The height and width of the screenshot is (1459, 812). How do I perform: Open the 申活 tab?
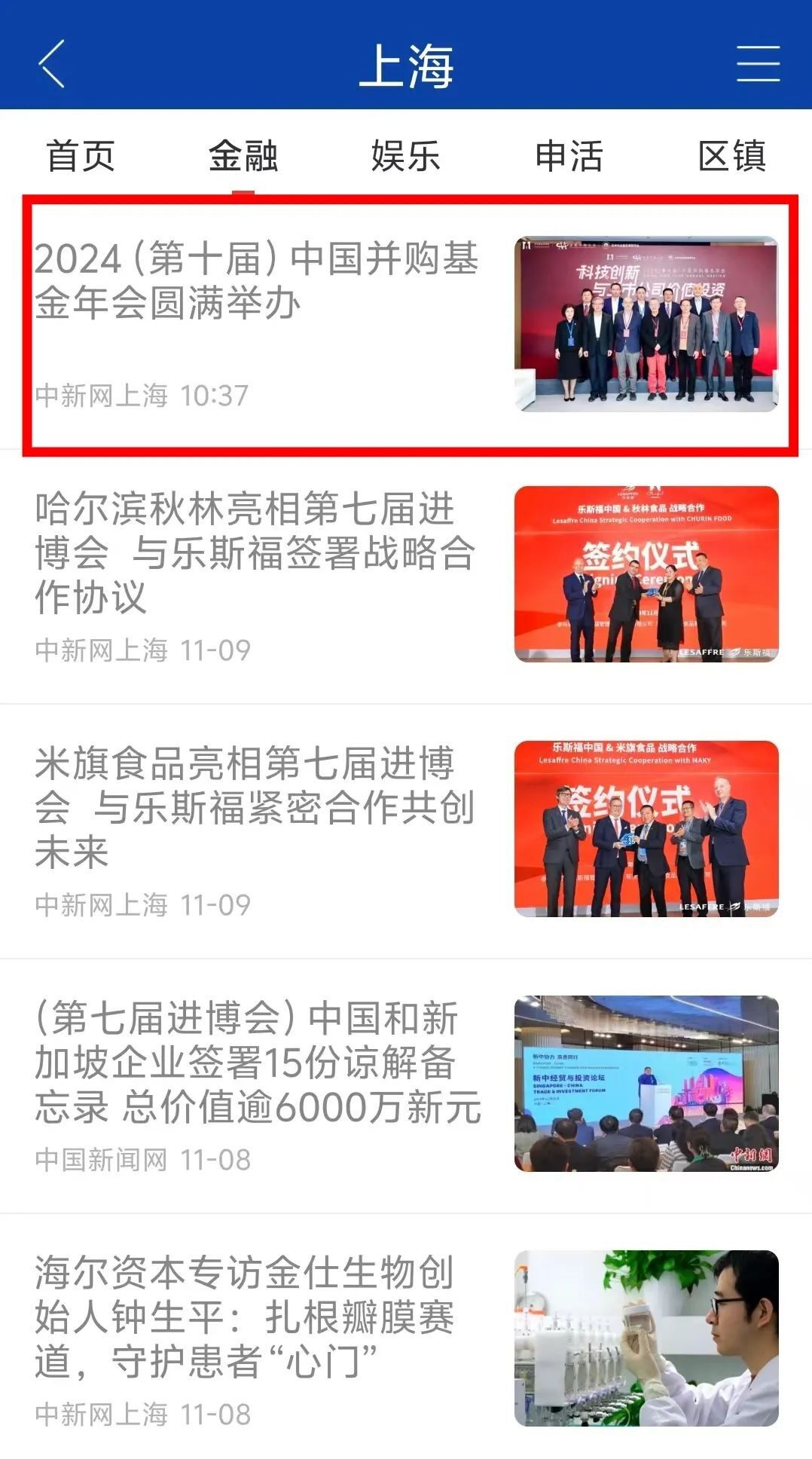click(569, 156)
